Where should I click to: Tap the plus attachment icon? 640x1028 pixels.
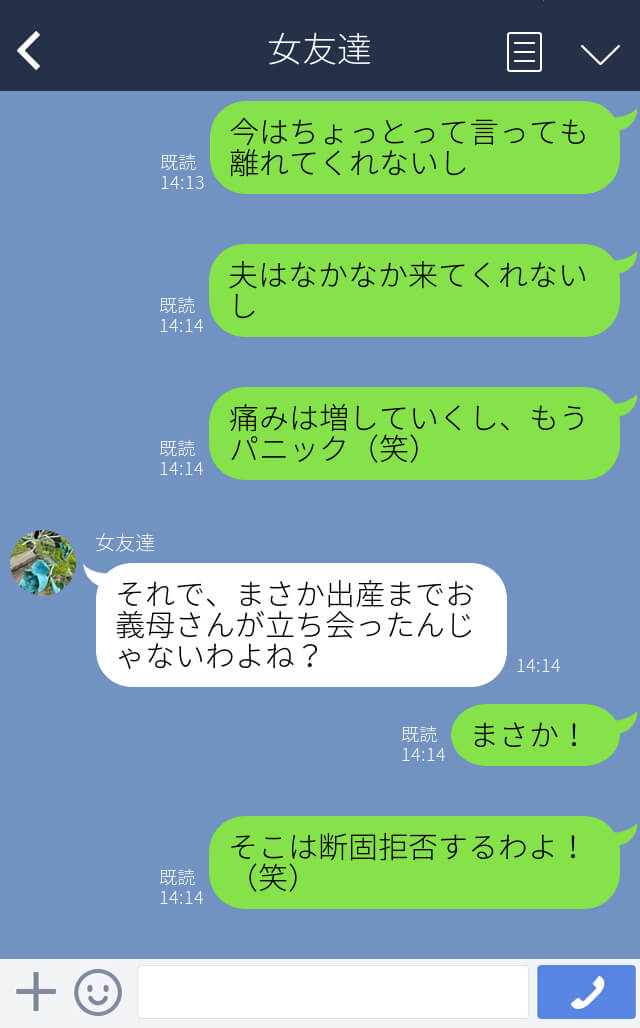36,991
